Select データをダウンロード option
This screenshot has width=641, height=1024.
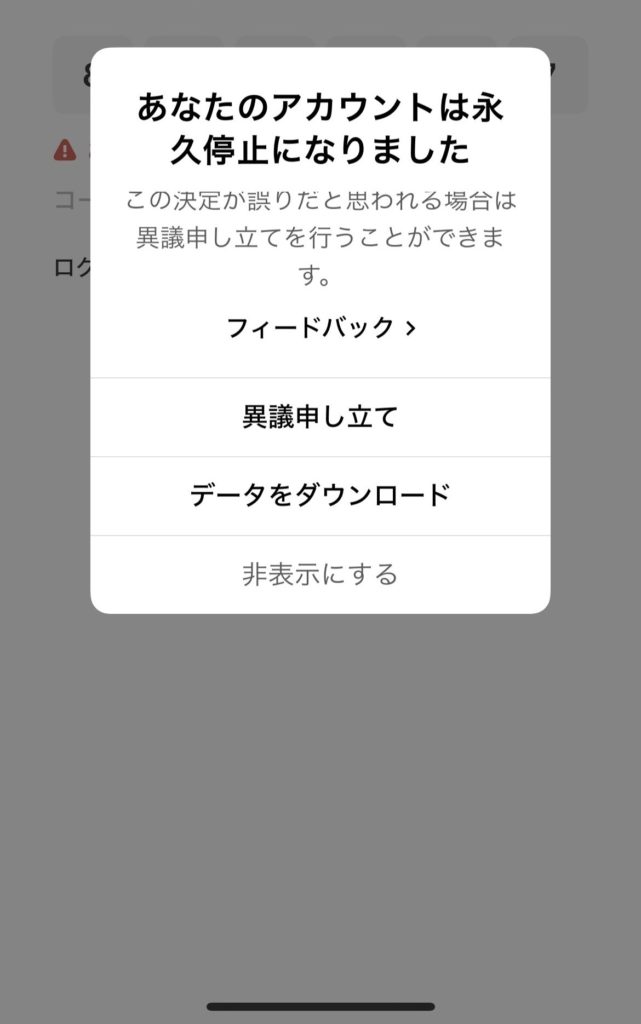coord(320,495)
